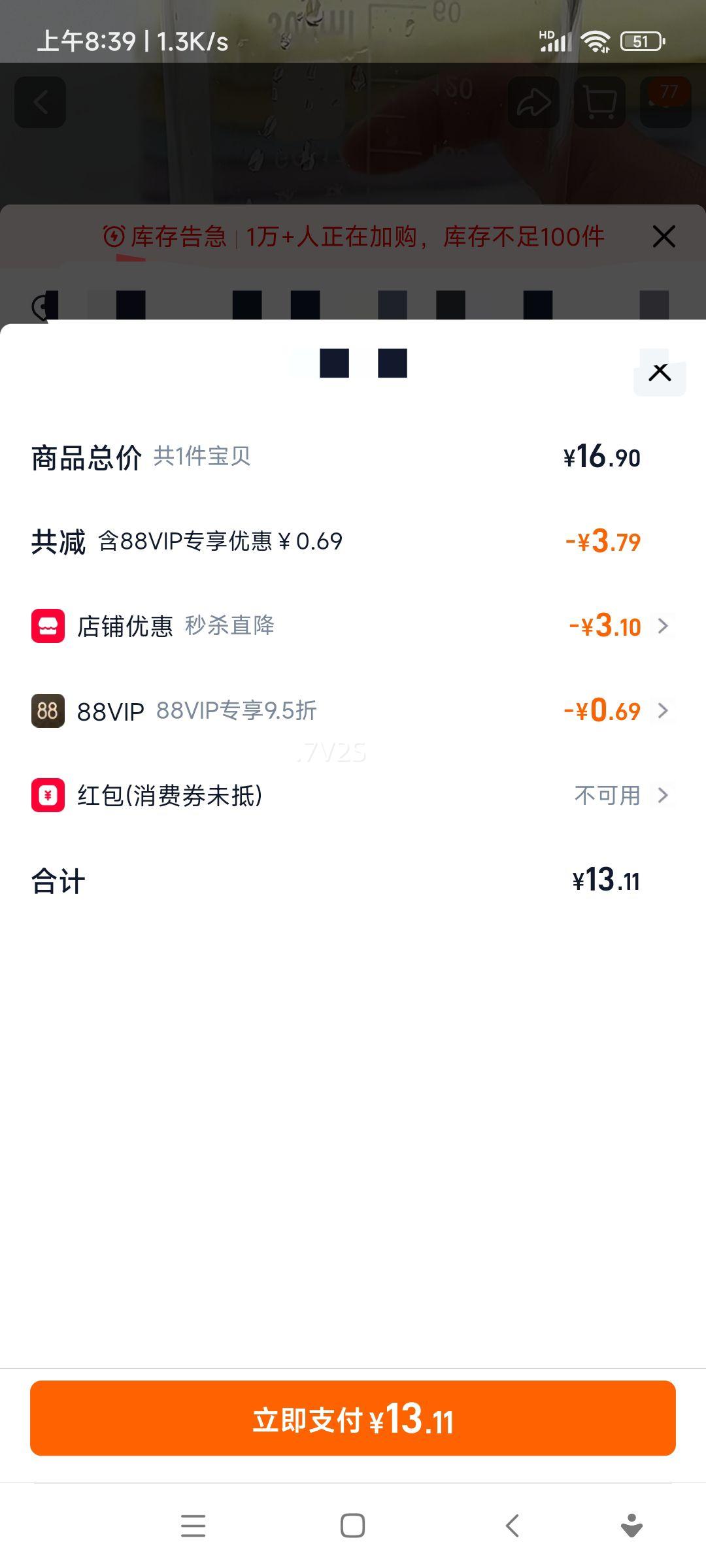706x1568 pixels.
Task: Tap the 立即支付 ¥13.11 pay button
Action: [352, 1418]
